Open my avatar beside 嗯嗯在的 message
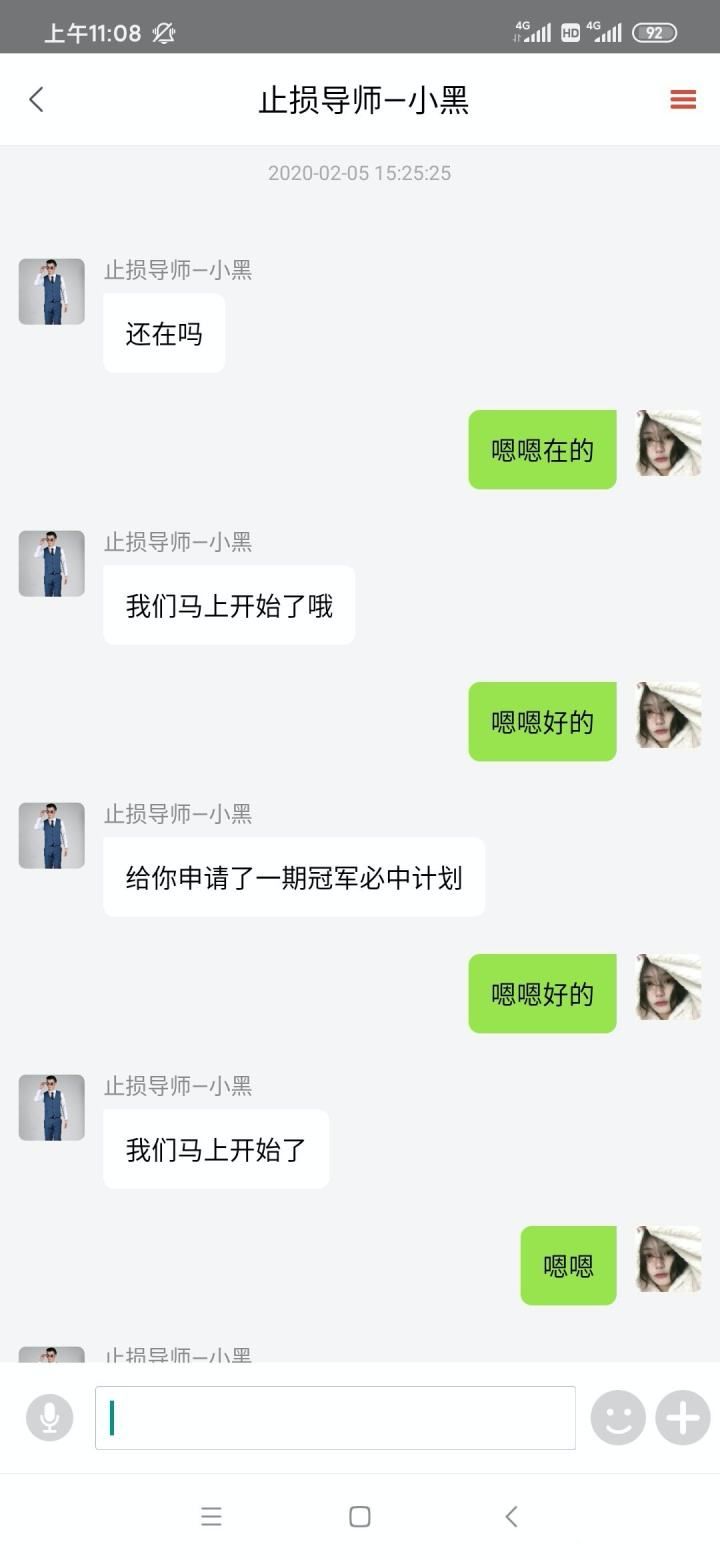 coord(668,443)
